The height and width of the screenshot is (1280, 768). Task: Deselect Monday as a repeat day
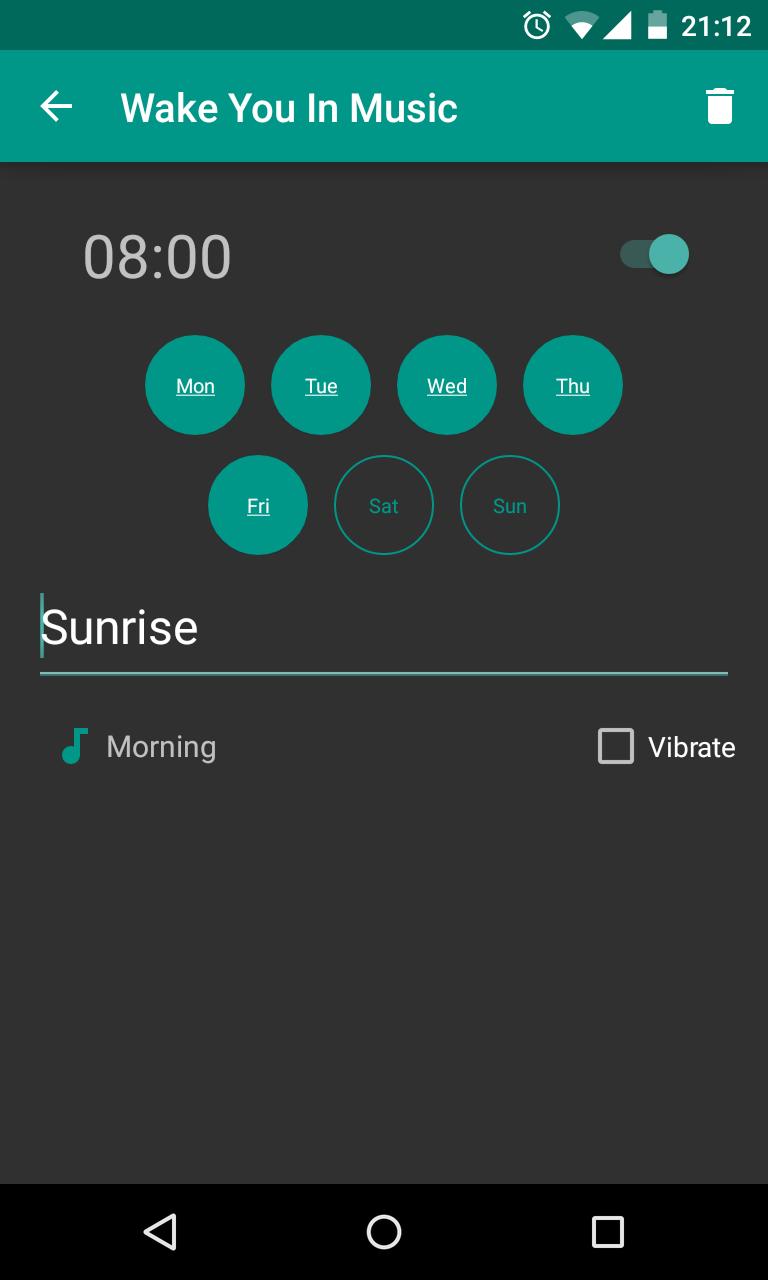[x=194, y=385]
